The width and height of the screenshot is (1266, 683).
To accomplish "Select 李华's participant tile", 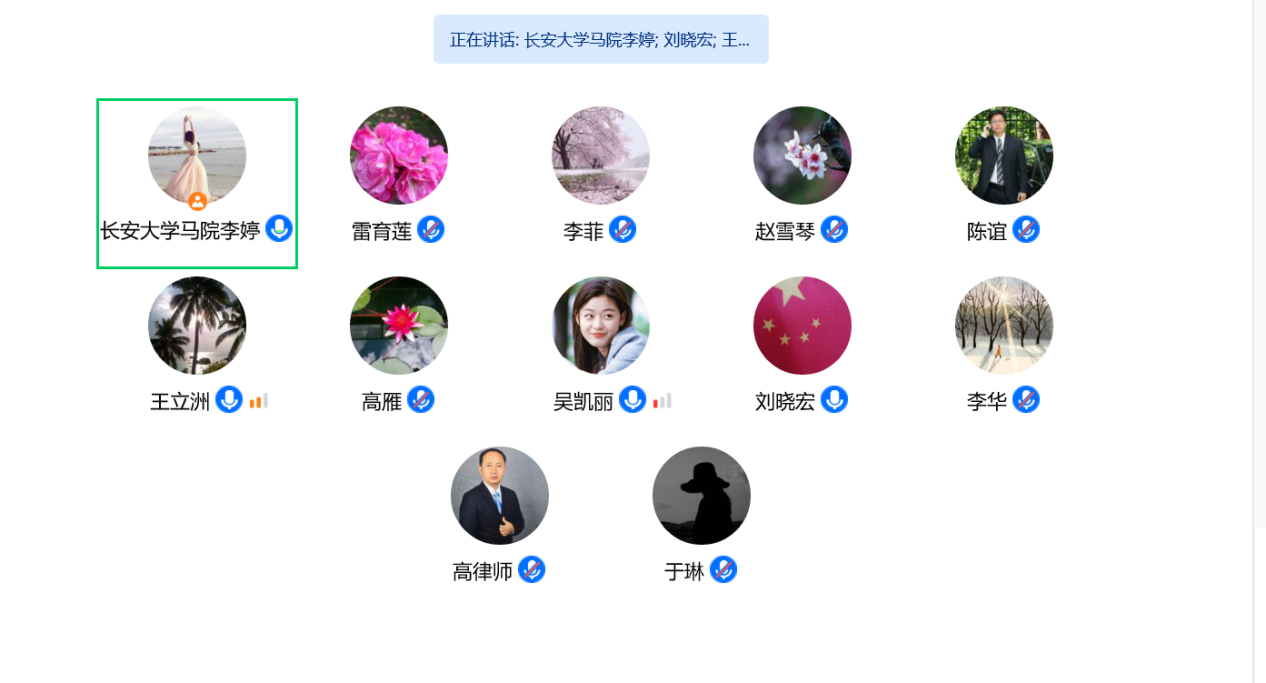I will (x=1004, y=326).
